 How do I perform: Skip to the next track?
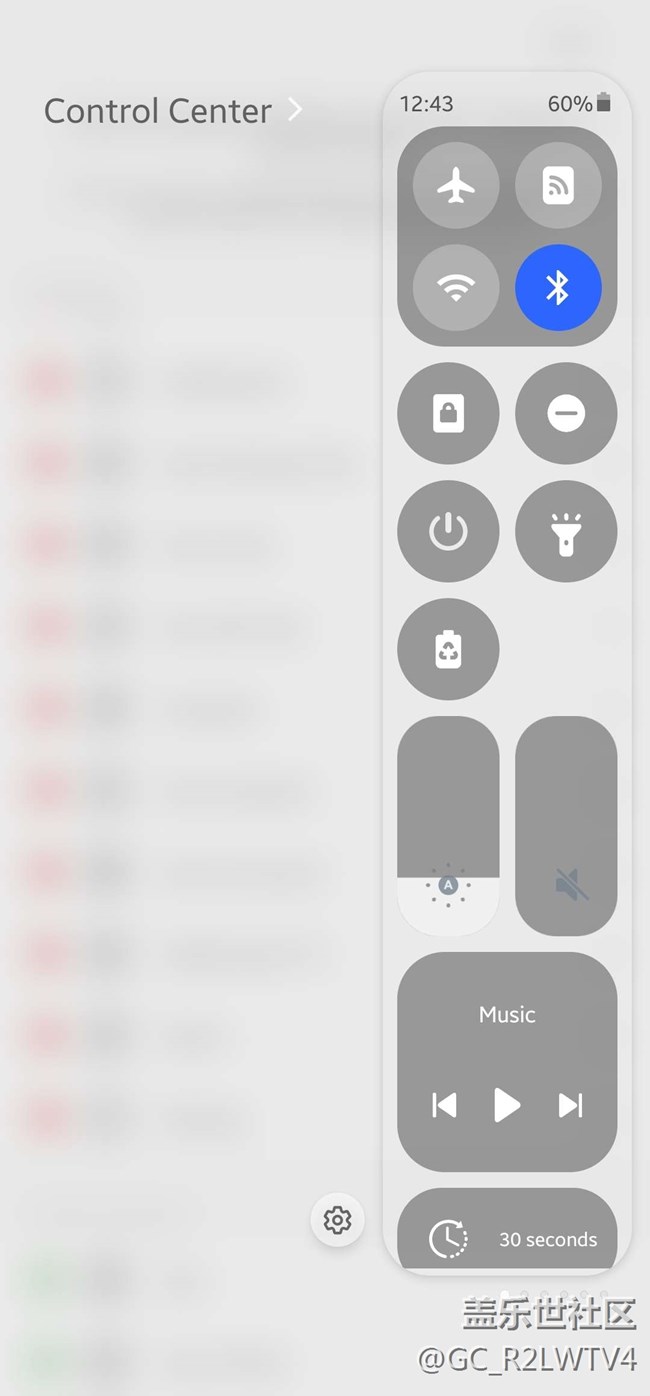coord(570,1105)
